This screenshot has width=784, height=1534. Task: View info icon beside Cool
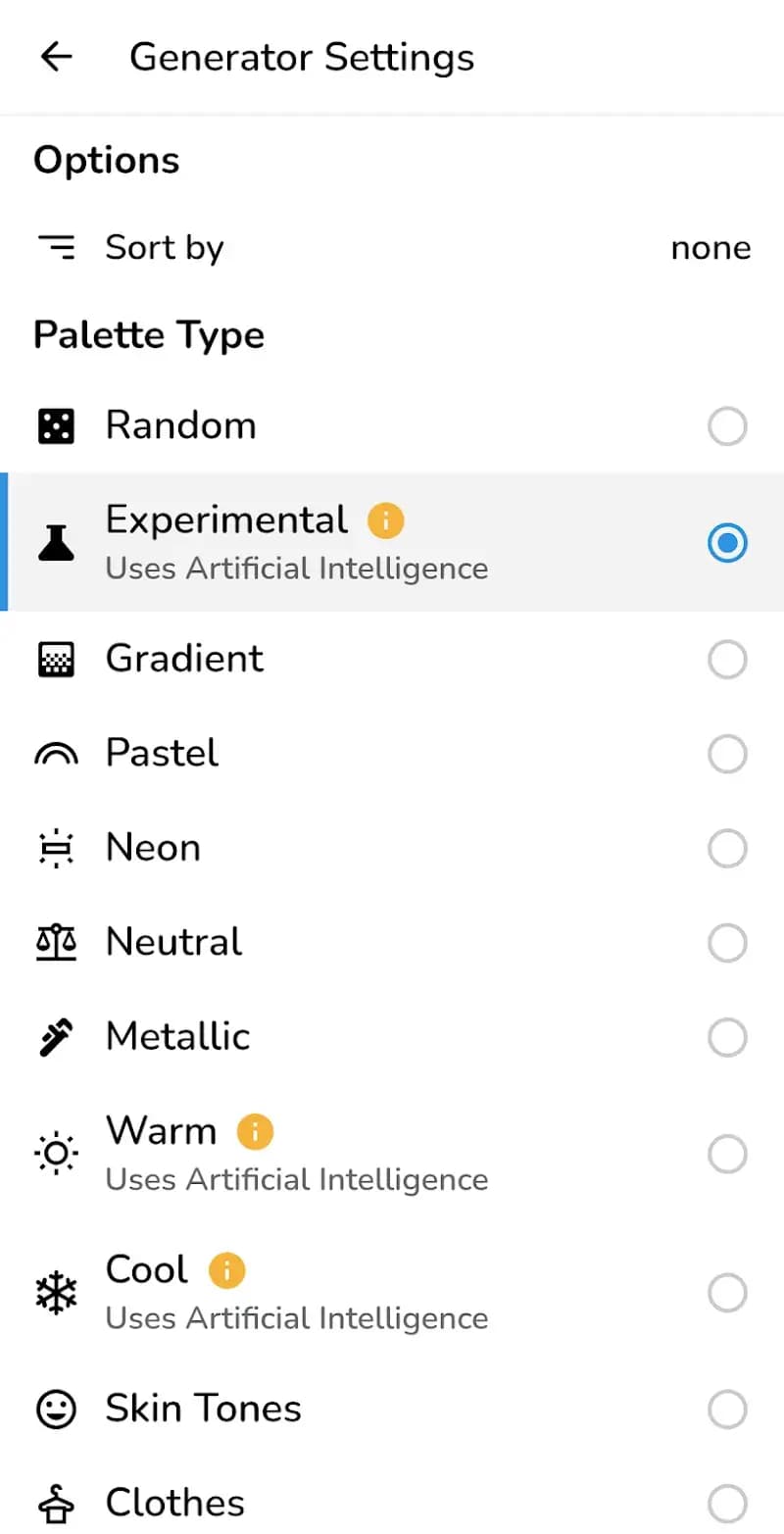click(x=226, y=1271)
